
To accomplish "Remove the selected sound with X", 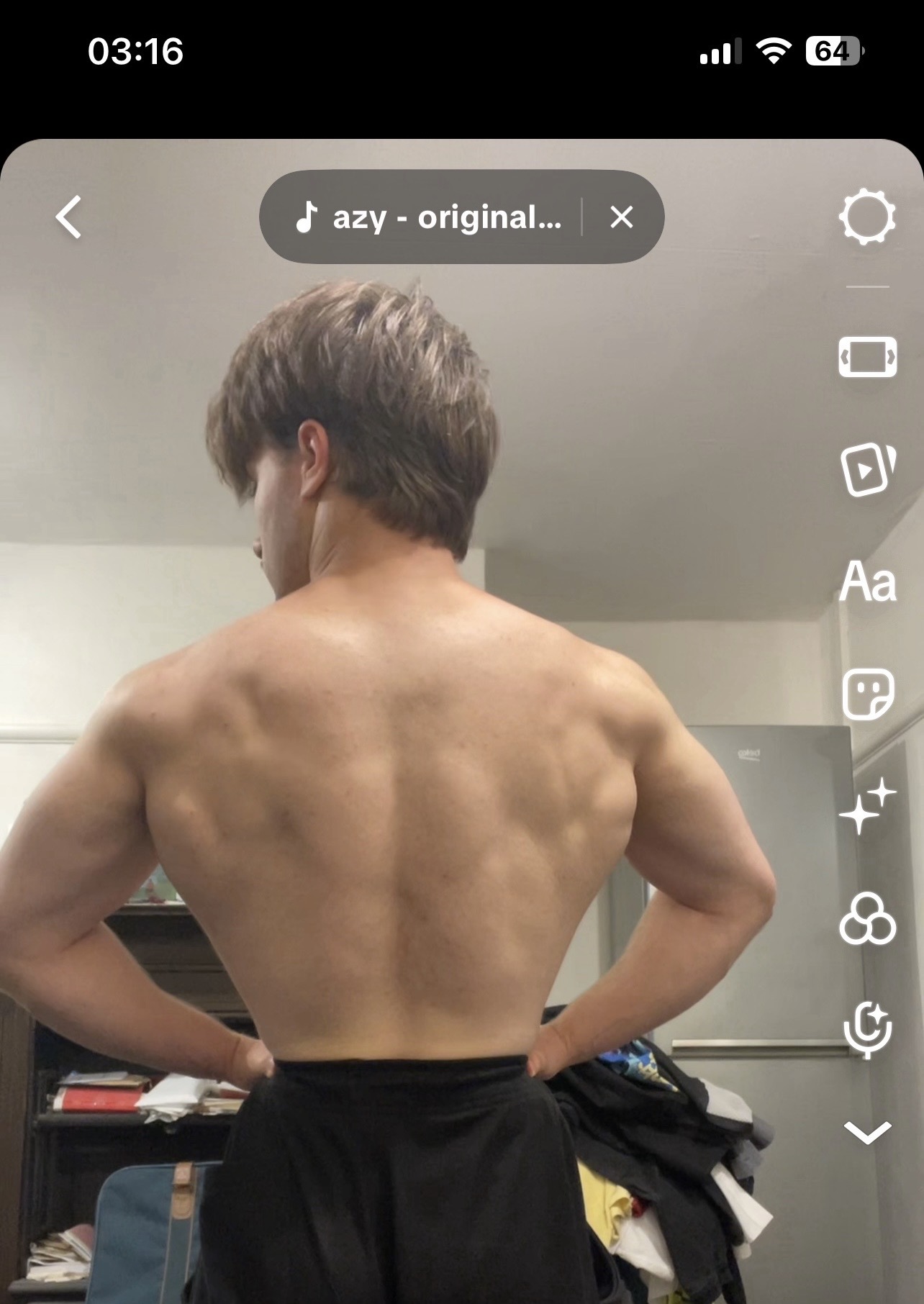I will tap(621, 217).
